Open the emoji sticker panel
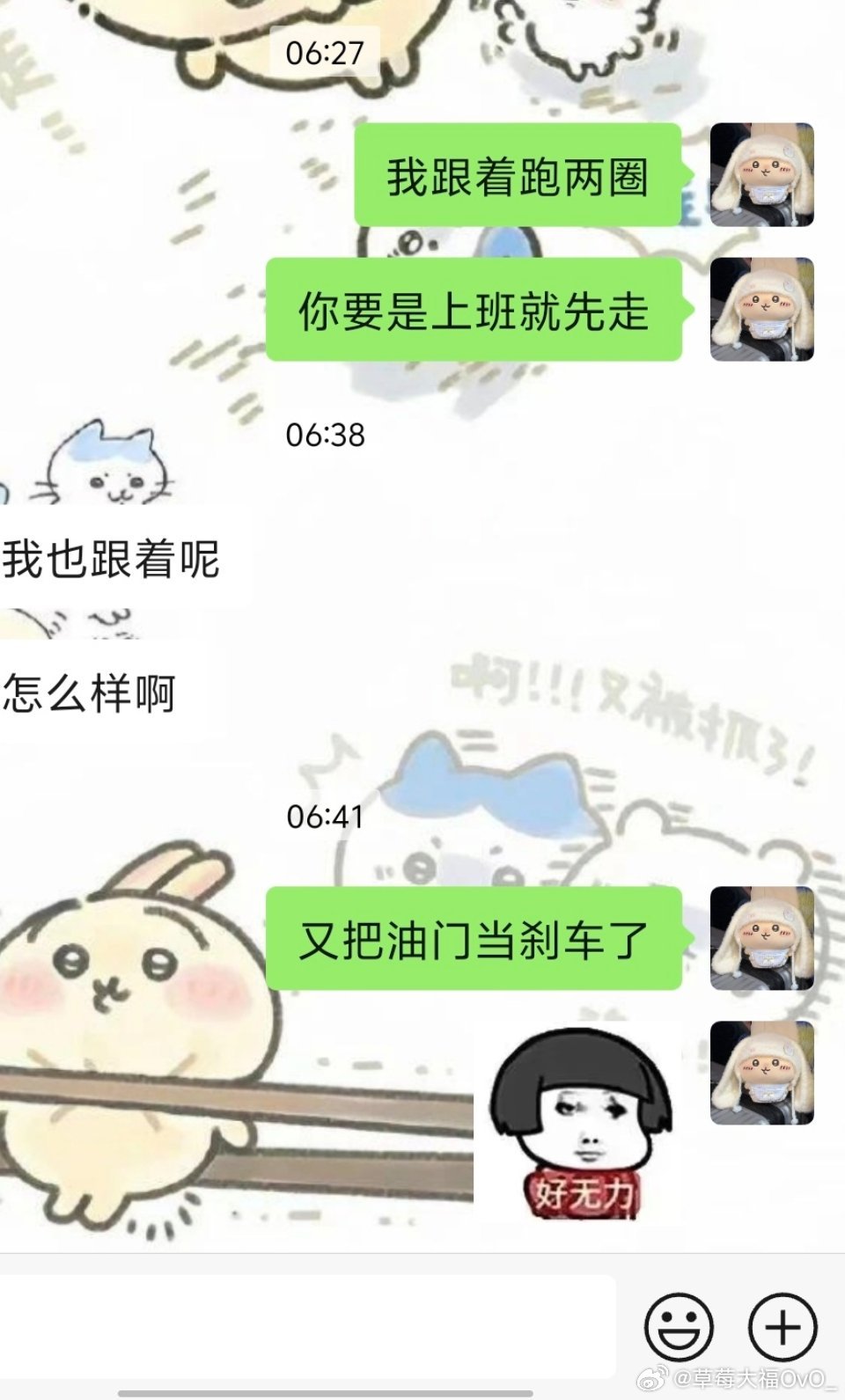This screenshot has width=845, height=1400. coord(679,1326)
